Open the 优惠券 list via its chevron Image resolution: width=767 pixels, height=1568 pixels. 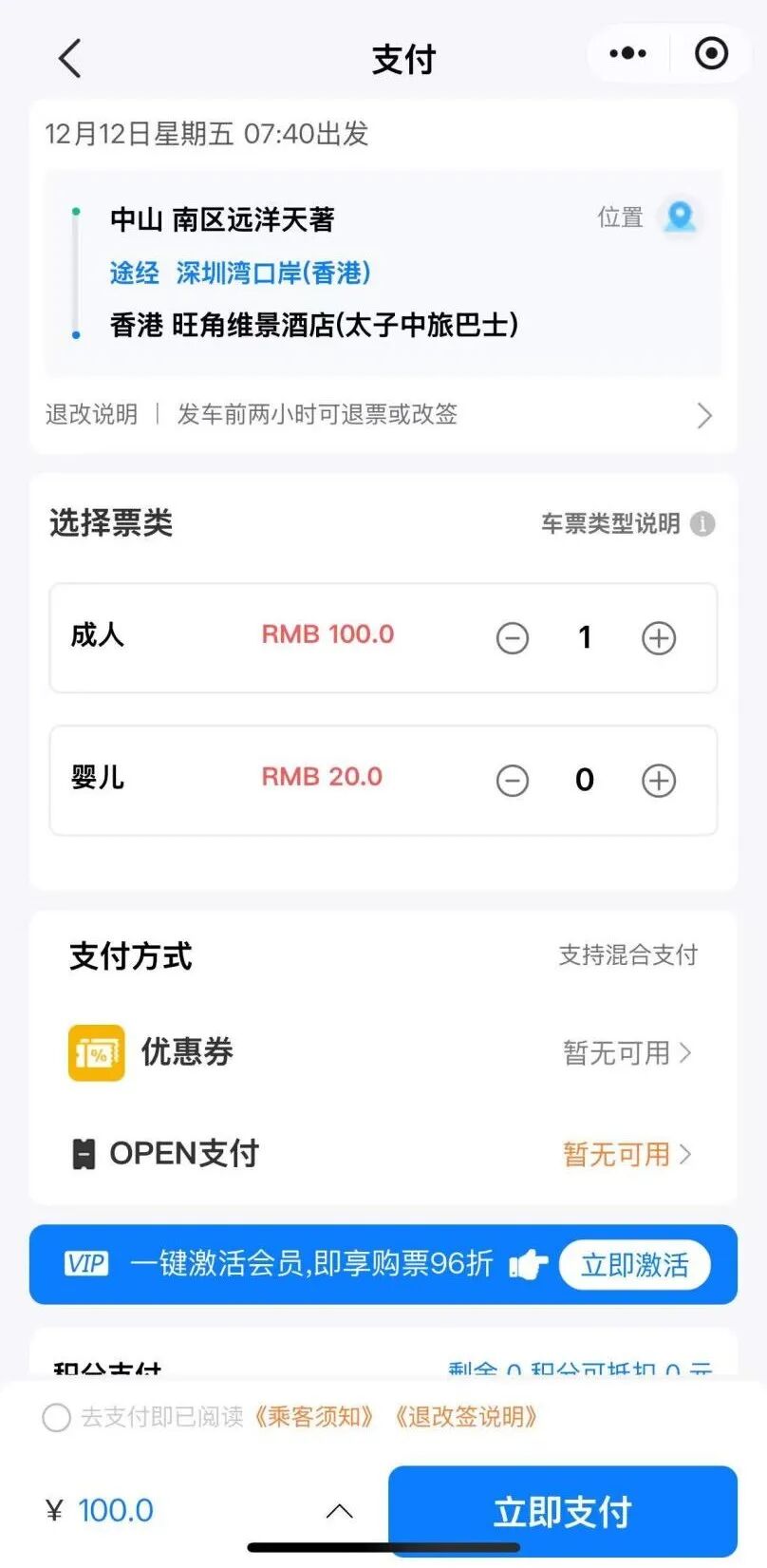684,1052
